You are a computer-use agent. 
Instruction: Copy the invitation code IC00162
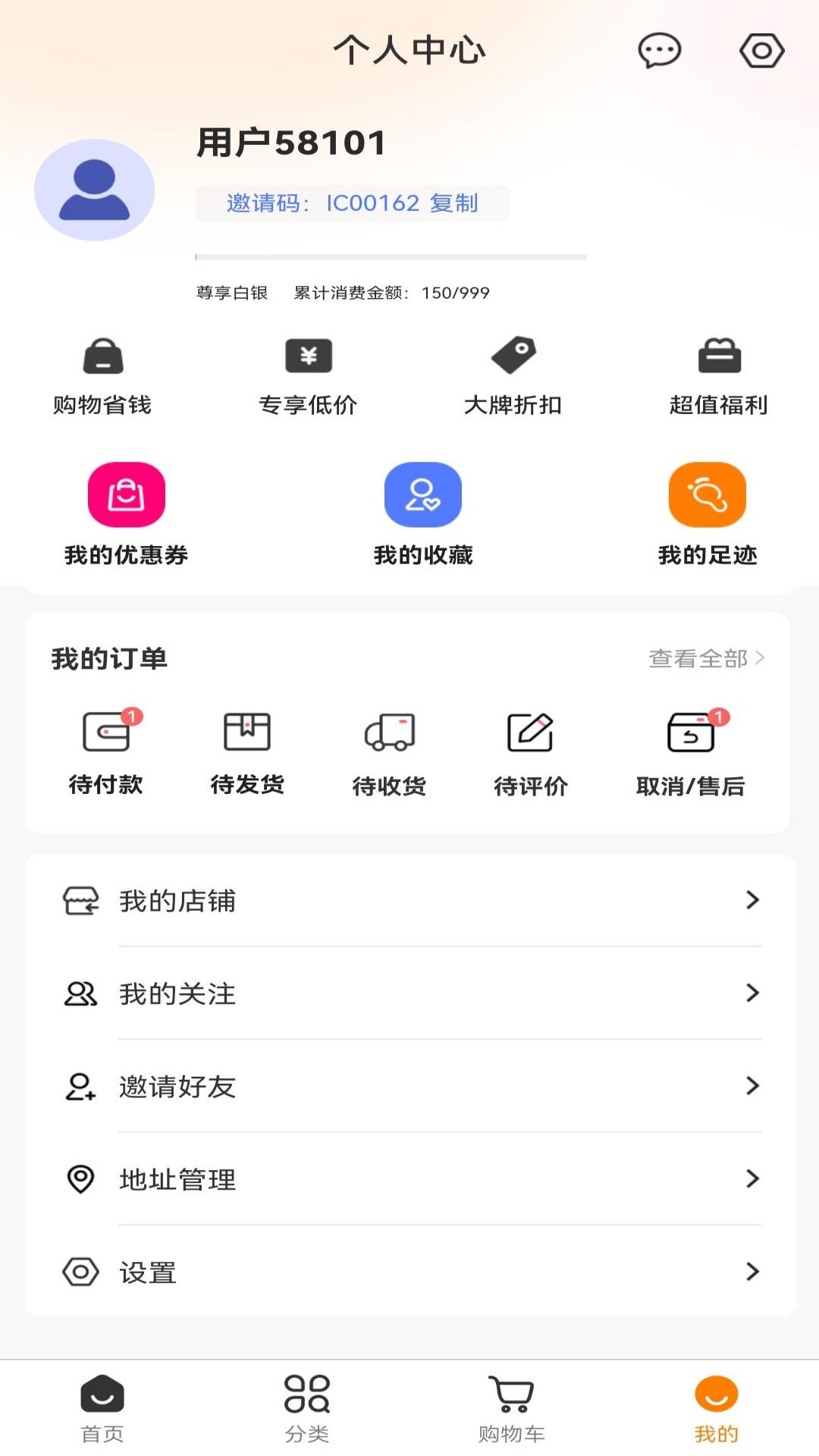(x=453, y=203)
